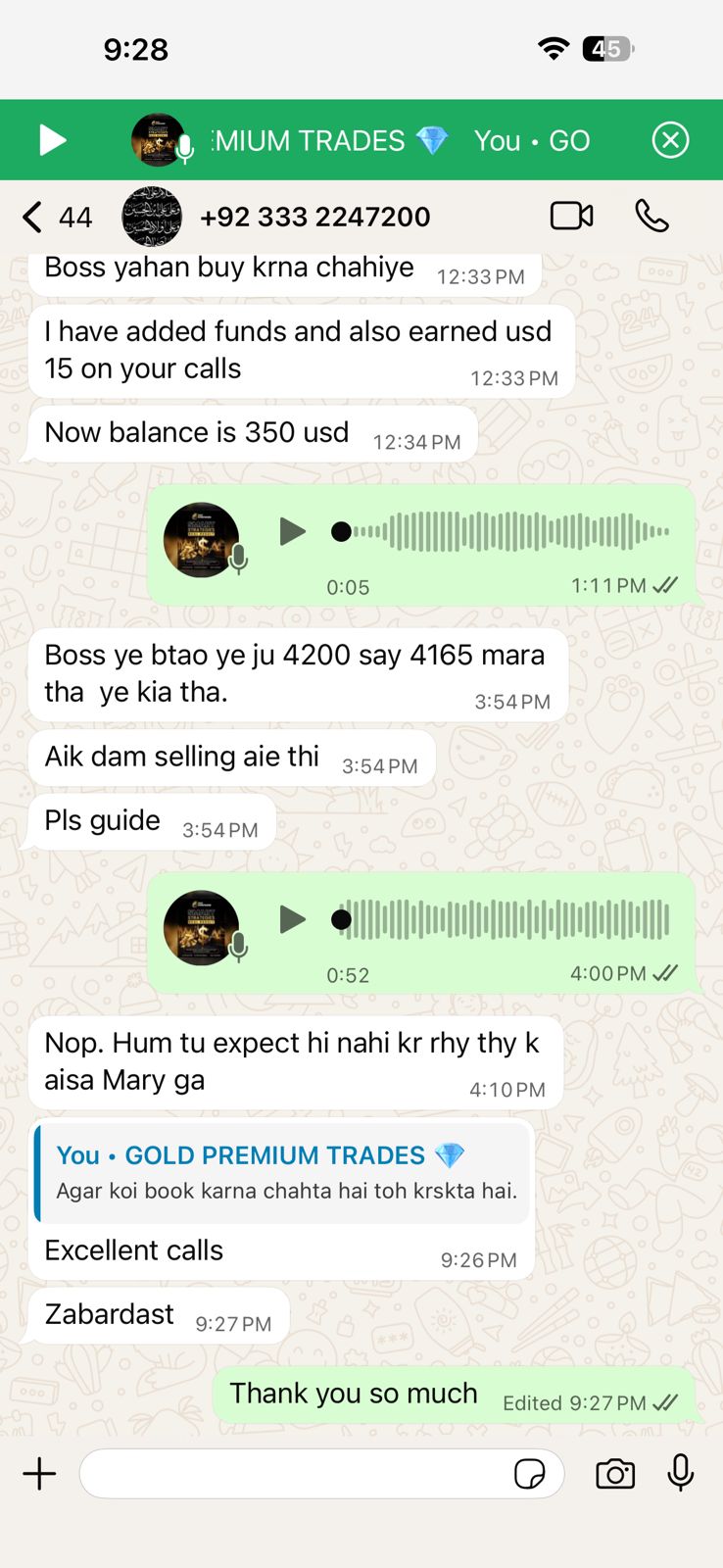723x1568 pixels.
Task: Start a voice call
Action: (x=651, y=216)
